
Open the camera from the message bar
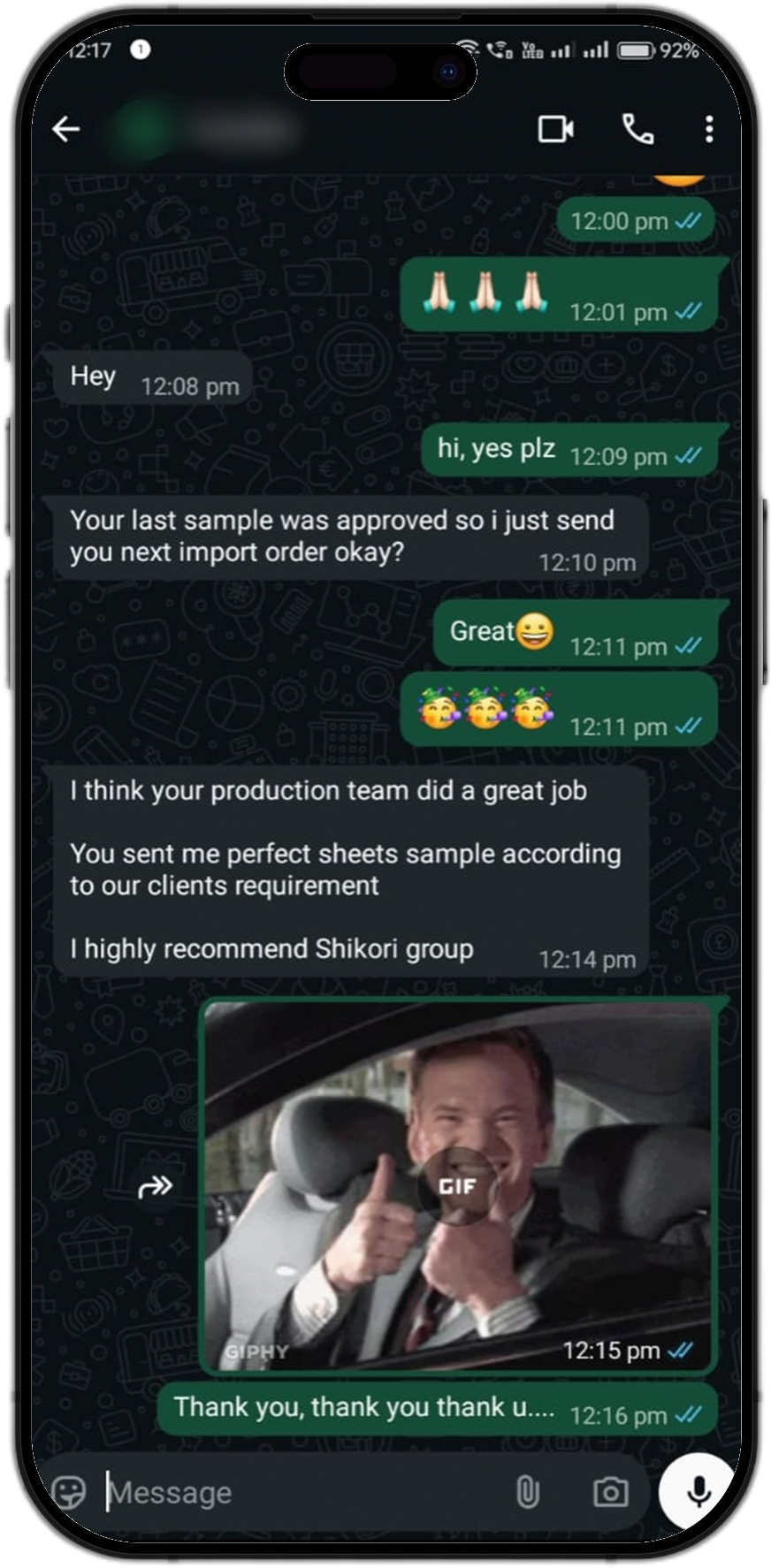click(610, 1492)
